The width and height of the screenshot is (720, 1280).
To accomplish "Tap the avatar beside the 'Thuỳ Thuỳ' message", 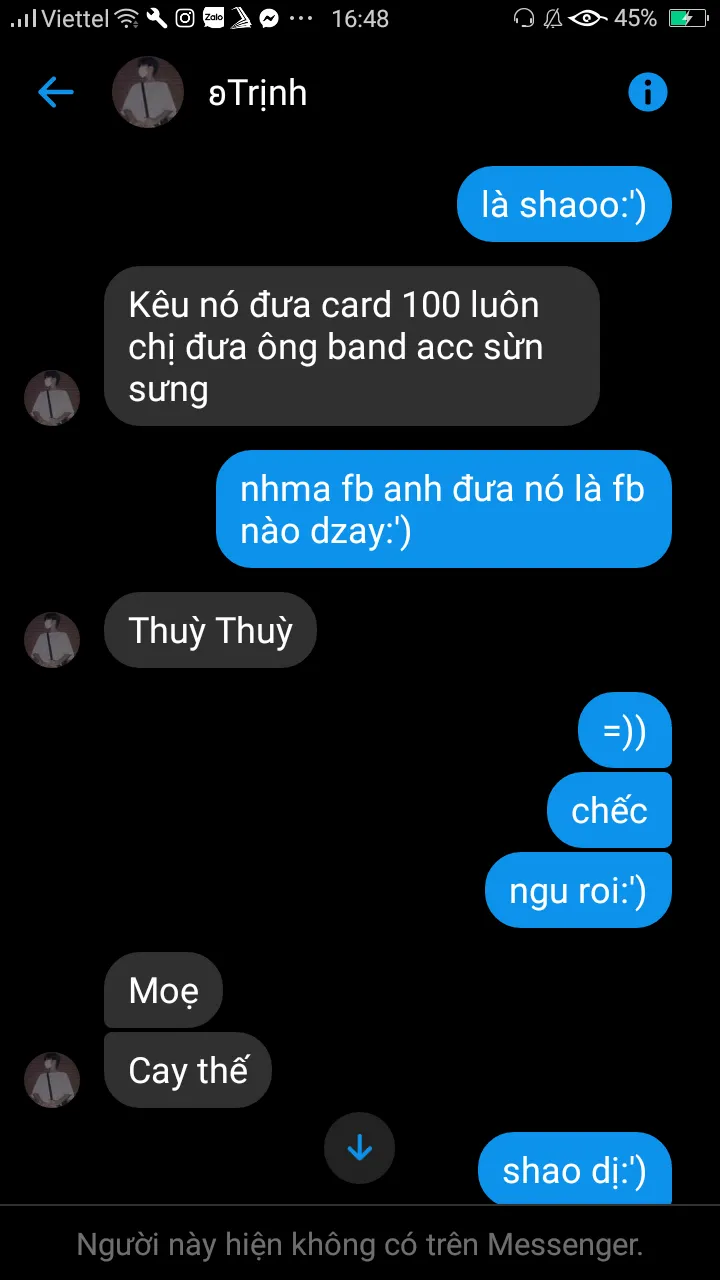I will click(x=52, y=640).
